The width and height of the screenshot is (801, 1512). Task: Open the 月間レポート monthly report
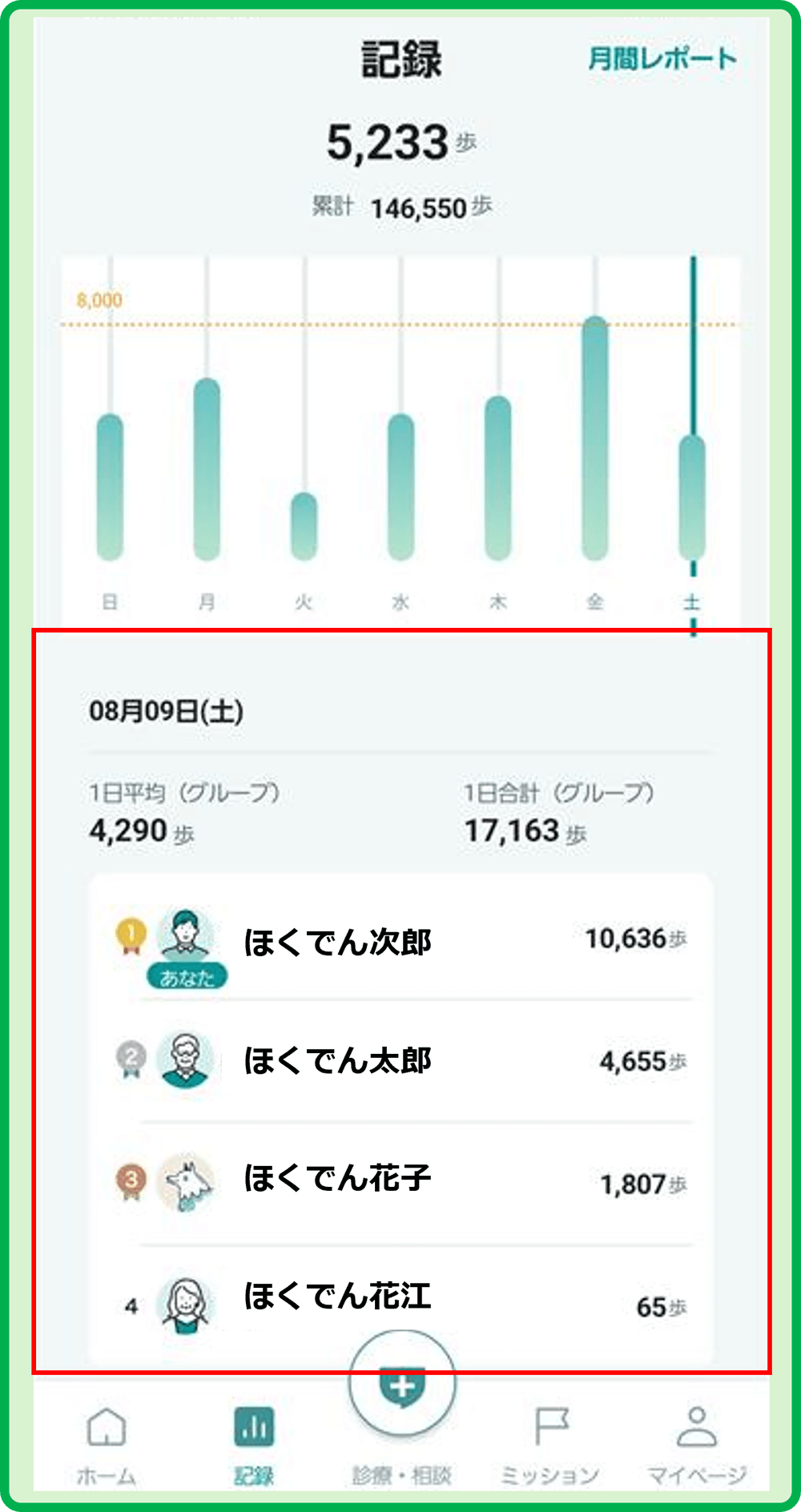(x=662, y=58)
